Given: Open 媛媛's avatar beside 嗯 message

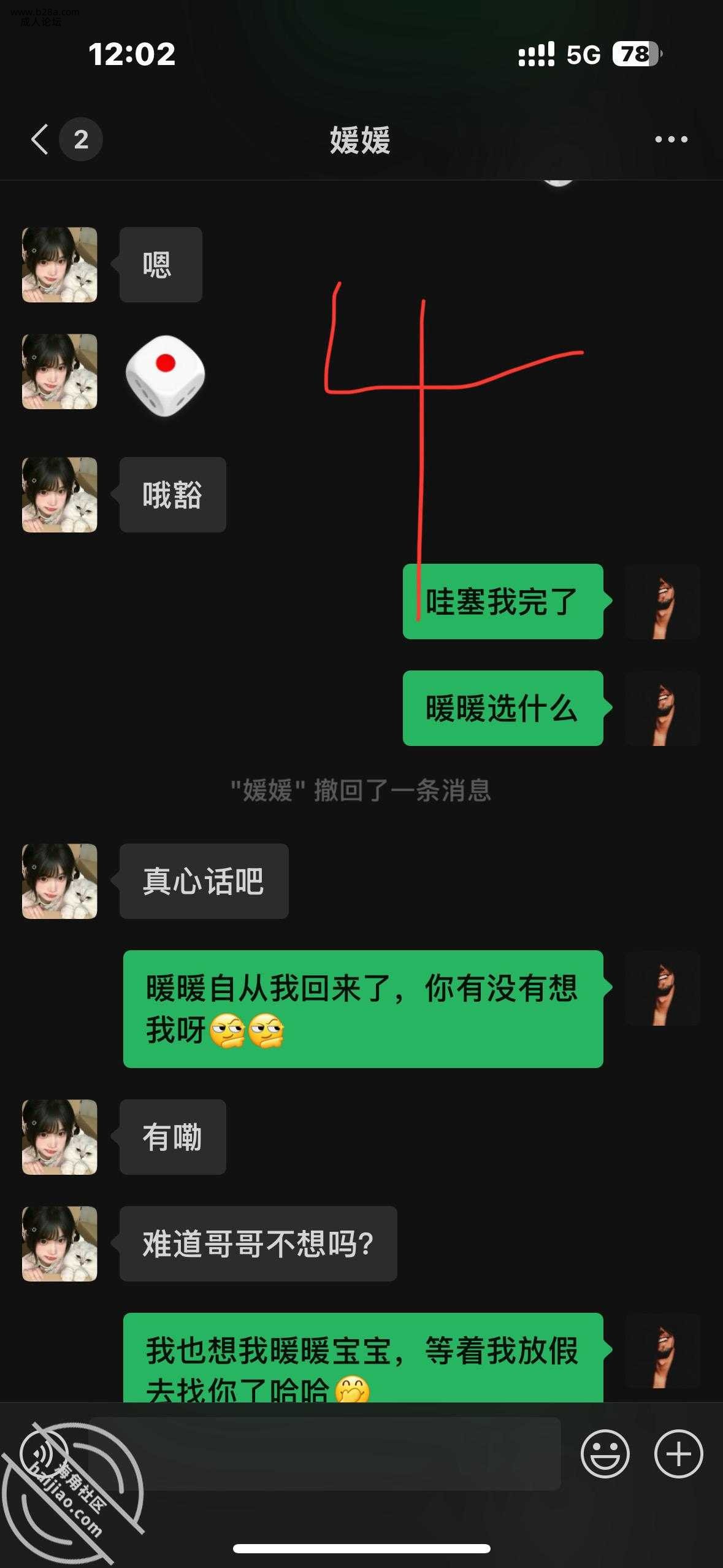Looking at the screenshot, I should [x=59, y=265].
